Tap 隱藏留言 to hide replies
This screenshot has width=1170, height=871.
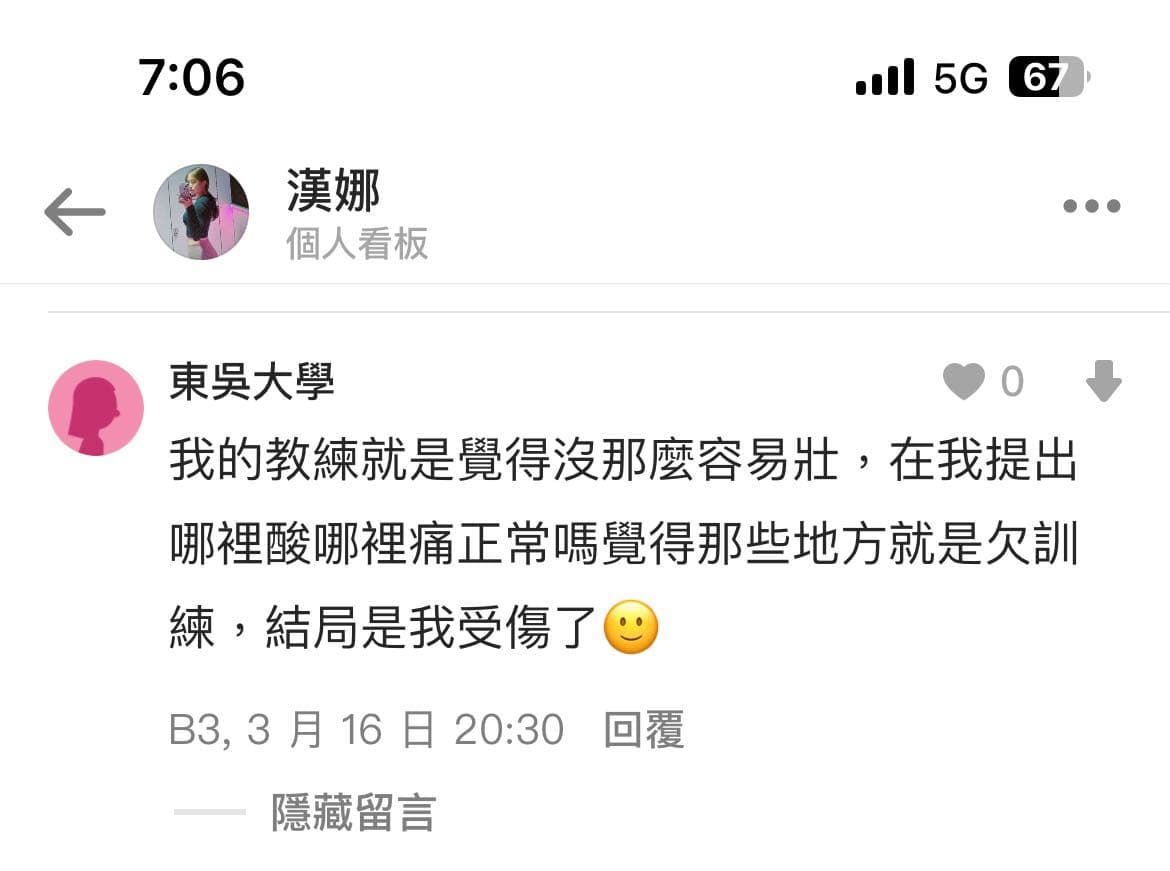pyautogui.click(x=353, y=813)
